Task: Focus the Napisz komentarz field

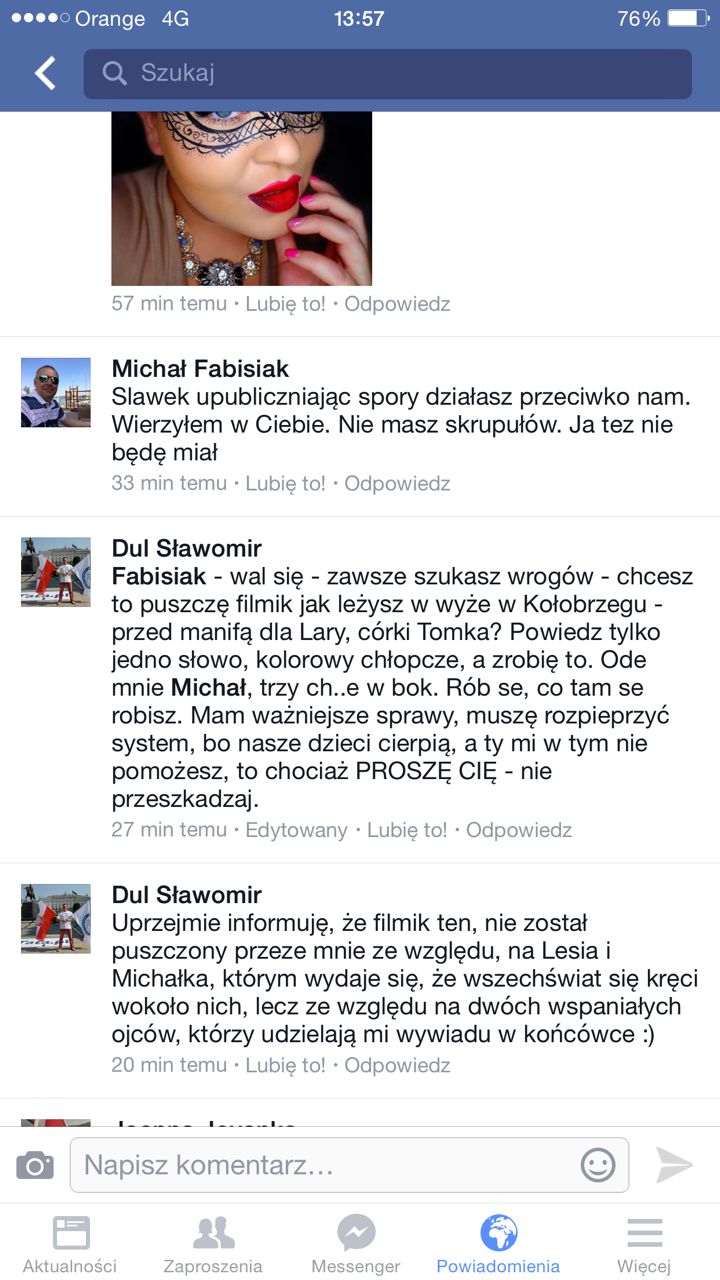Action: [x=320, y=1165]
